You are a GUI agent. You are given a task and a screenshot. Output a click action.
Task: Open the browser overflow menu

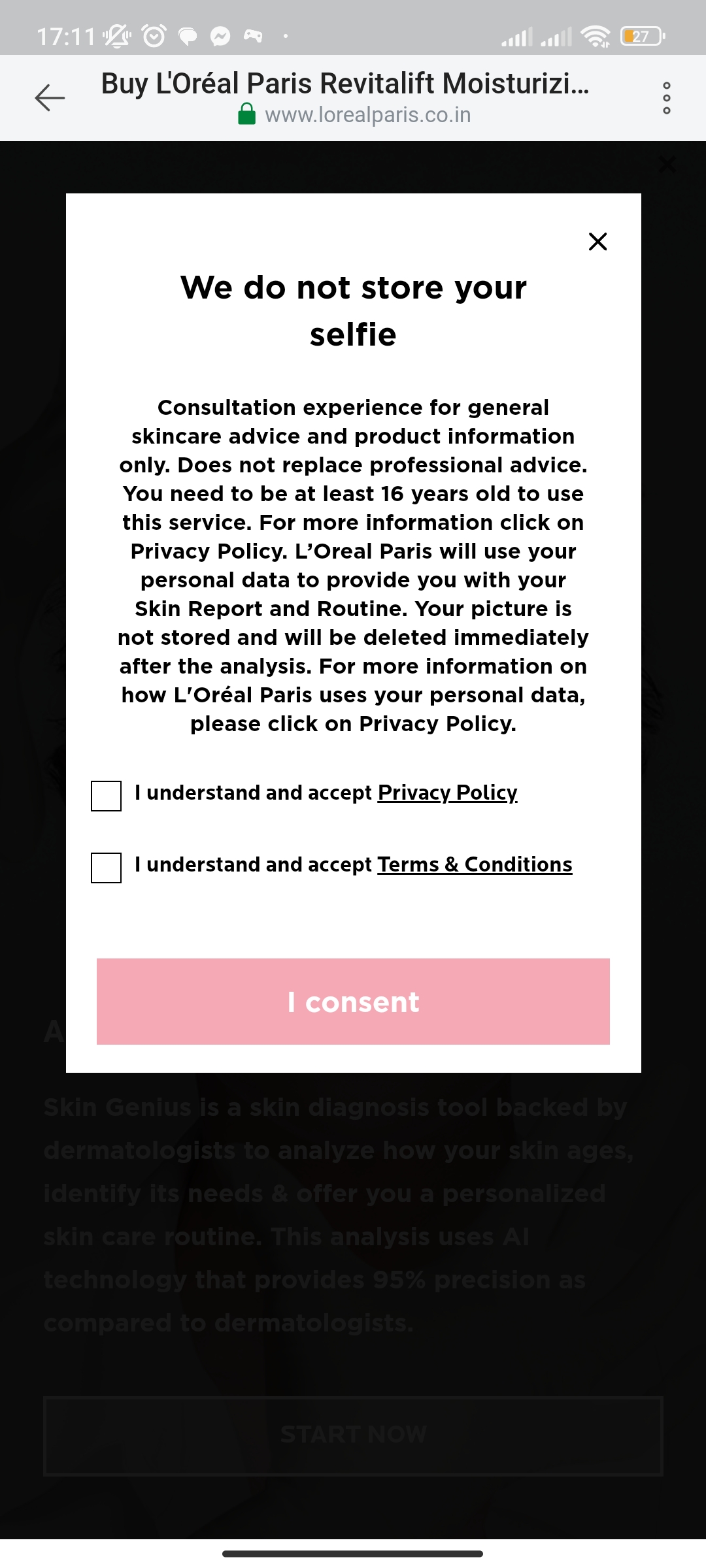coord(666,98)
